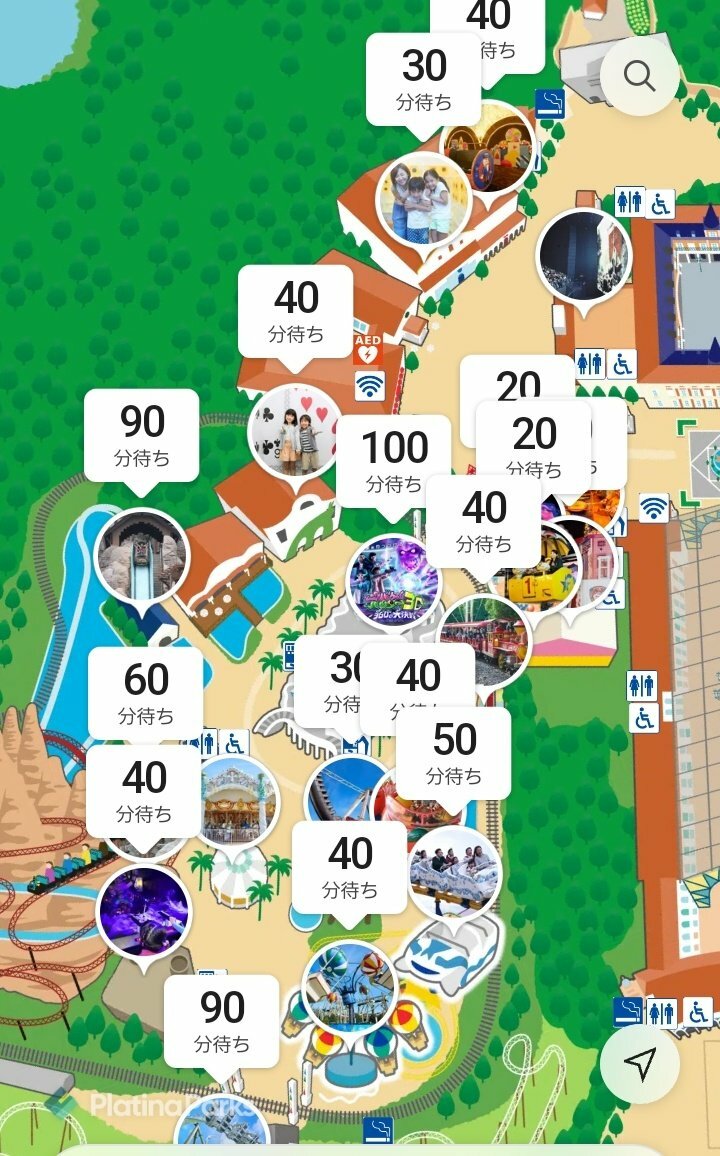This screenshot has height=1156, width=720.
Task: Center the map on my current location
Action: click(639, 1064)
